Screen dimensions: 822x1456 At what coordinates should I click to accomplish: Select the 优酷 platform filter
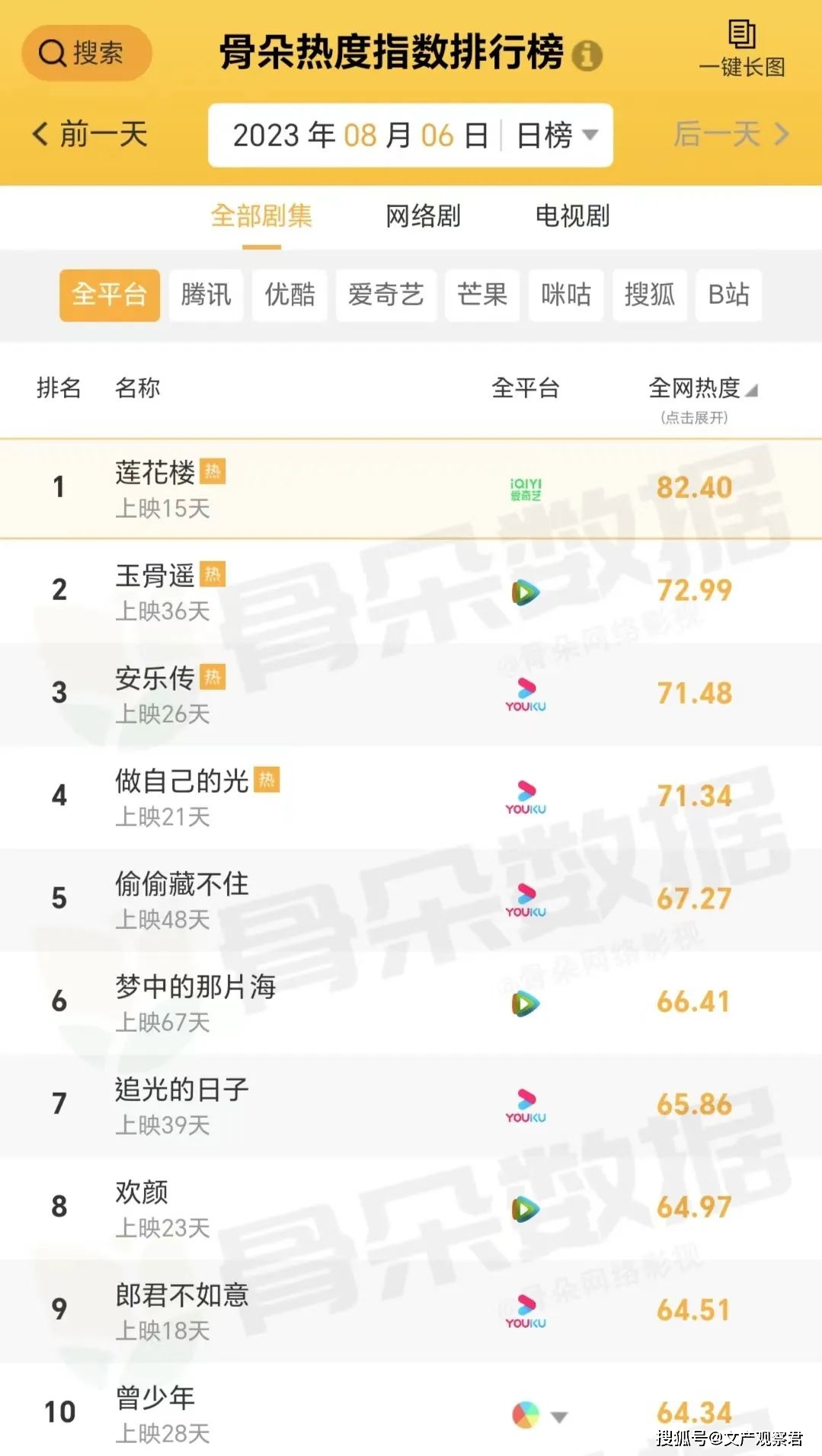[289, 295]
